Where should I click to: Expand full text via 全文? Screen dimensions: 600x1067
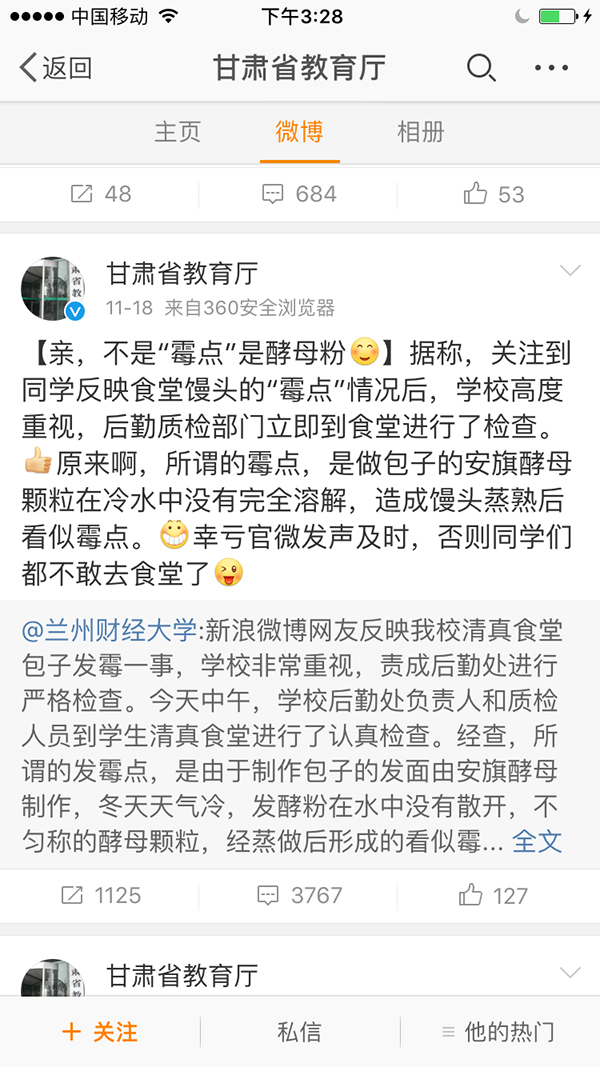(x=537, y=841)
